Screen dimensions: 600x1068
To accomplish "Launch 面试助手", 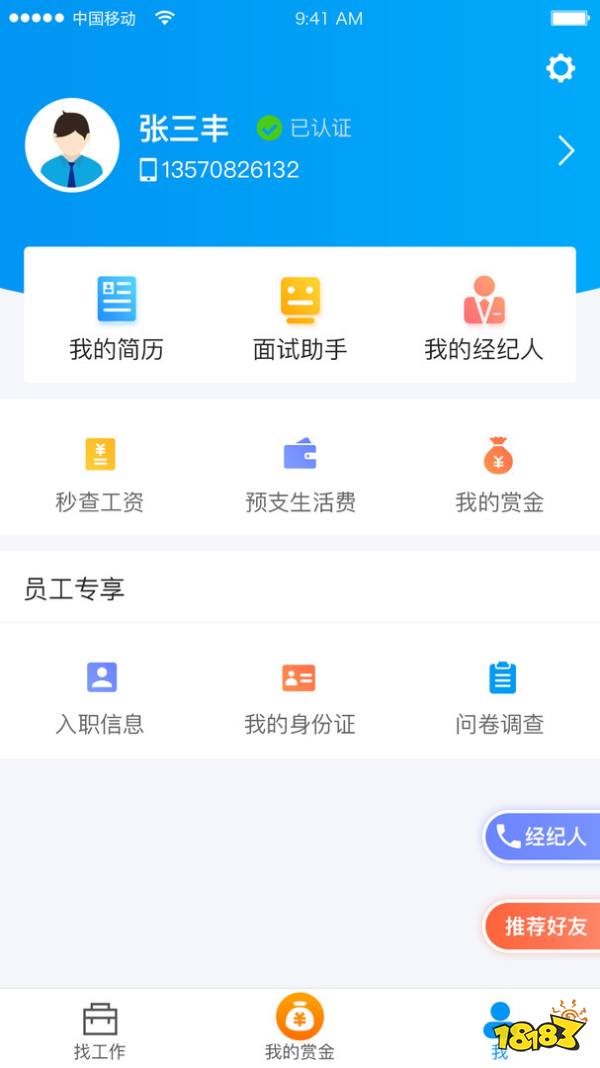I will (300, 318).
